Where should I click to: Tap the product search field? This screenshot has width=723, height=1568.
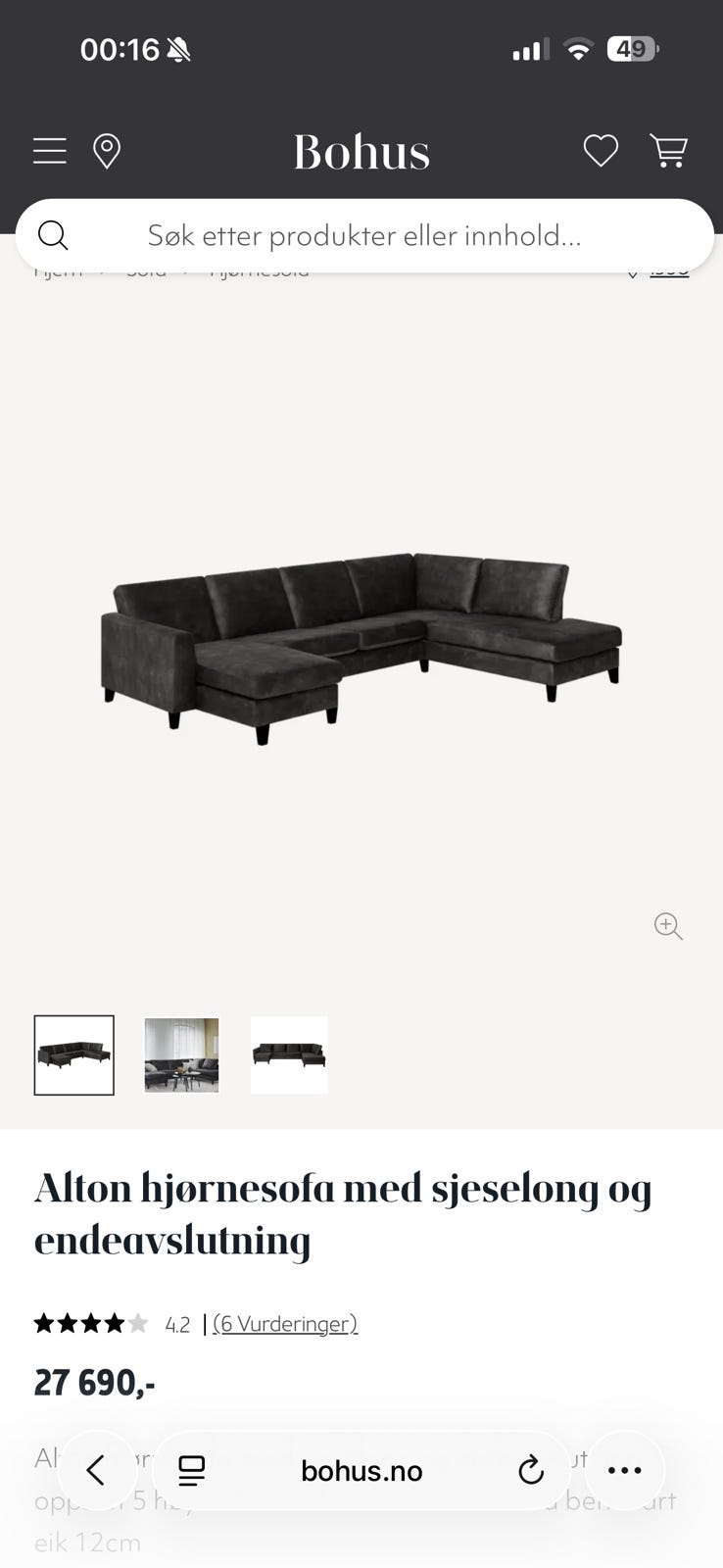click(x=364, y=235)
